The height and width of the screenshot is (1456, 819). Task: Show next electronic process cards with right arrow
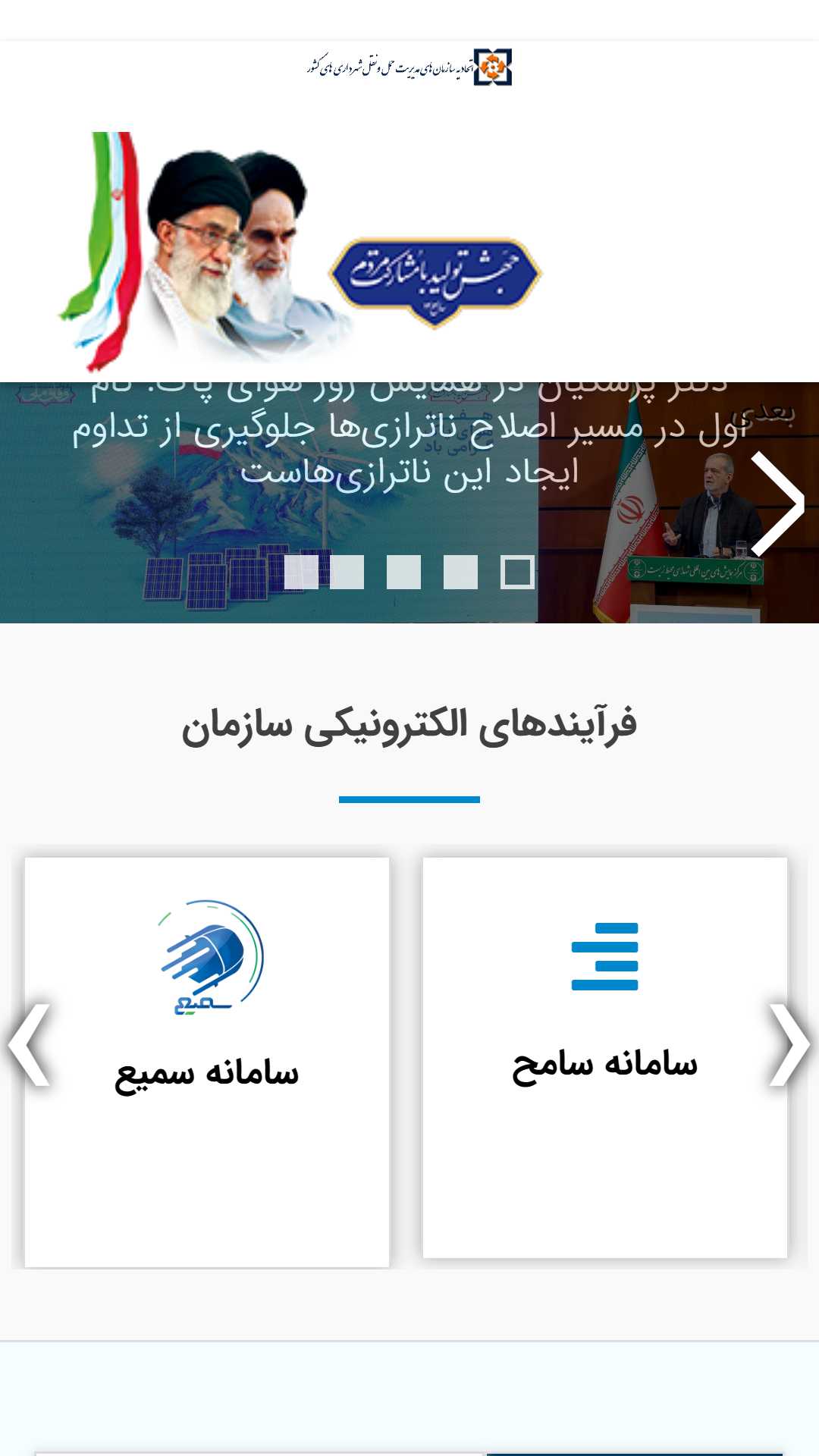pyautogui.click(x=789, y=1045)
